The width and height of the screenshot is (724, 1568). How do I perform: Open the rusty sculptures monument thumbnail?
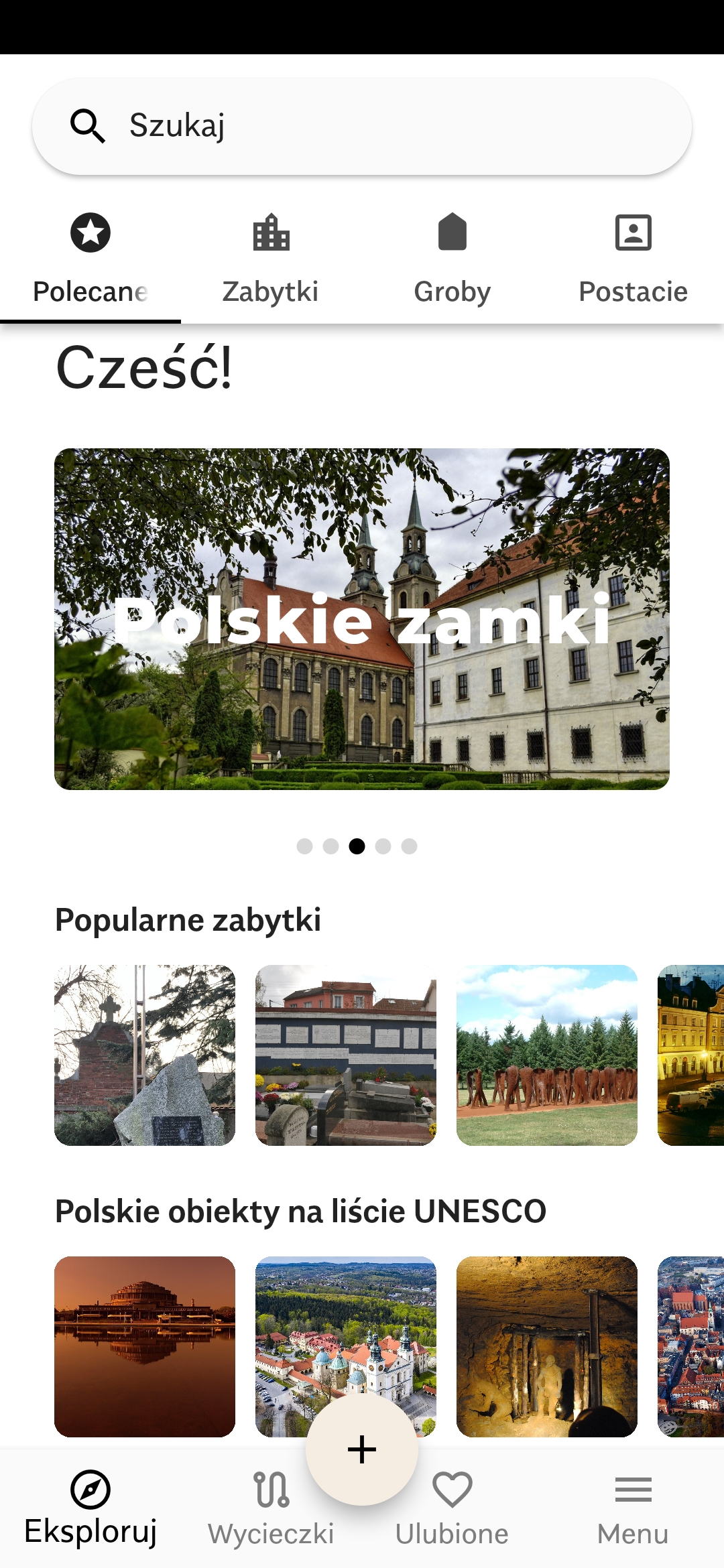click(x=547, y=1055)
